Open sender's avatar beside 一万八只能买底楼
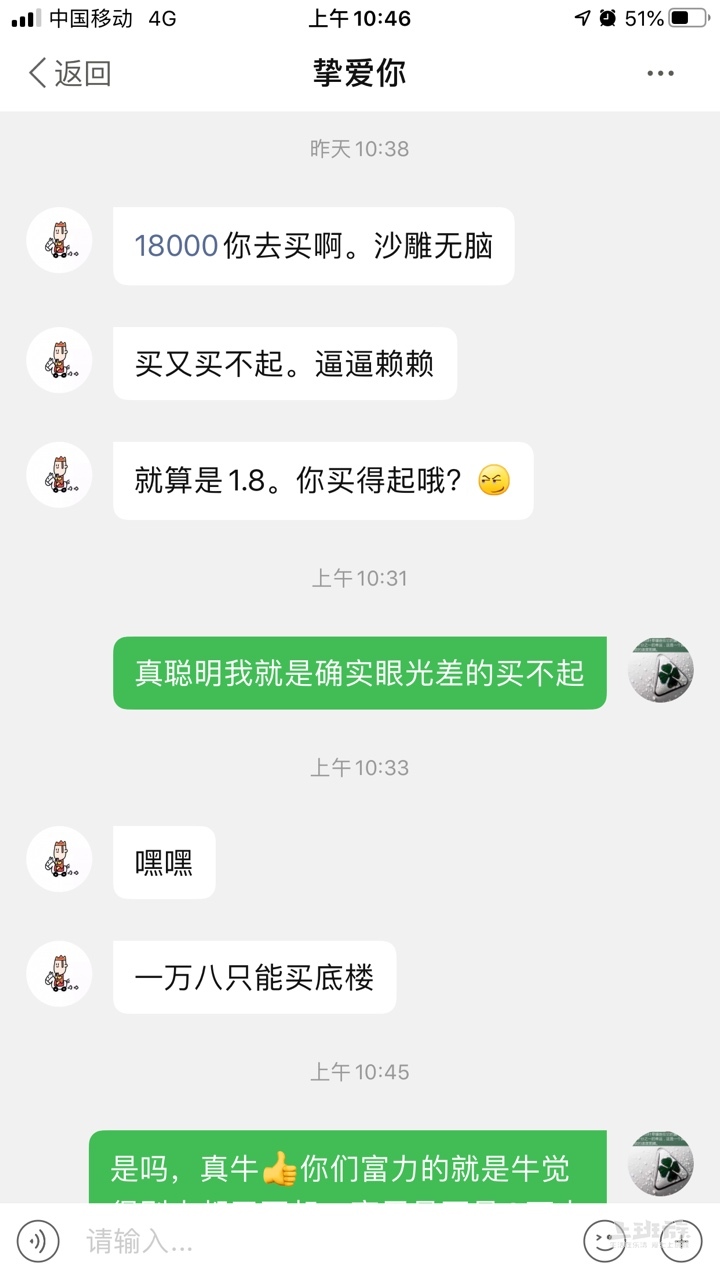Screen dimensions: 720x1280 coord(60,974)
